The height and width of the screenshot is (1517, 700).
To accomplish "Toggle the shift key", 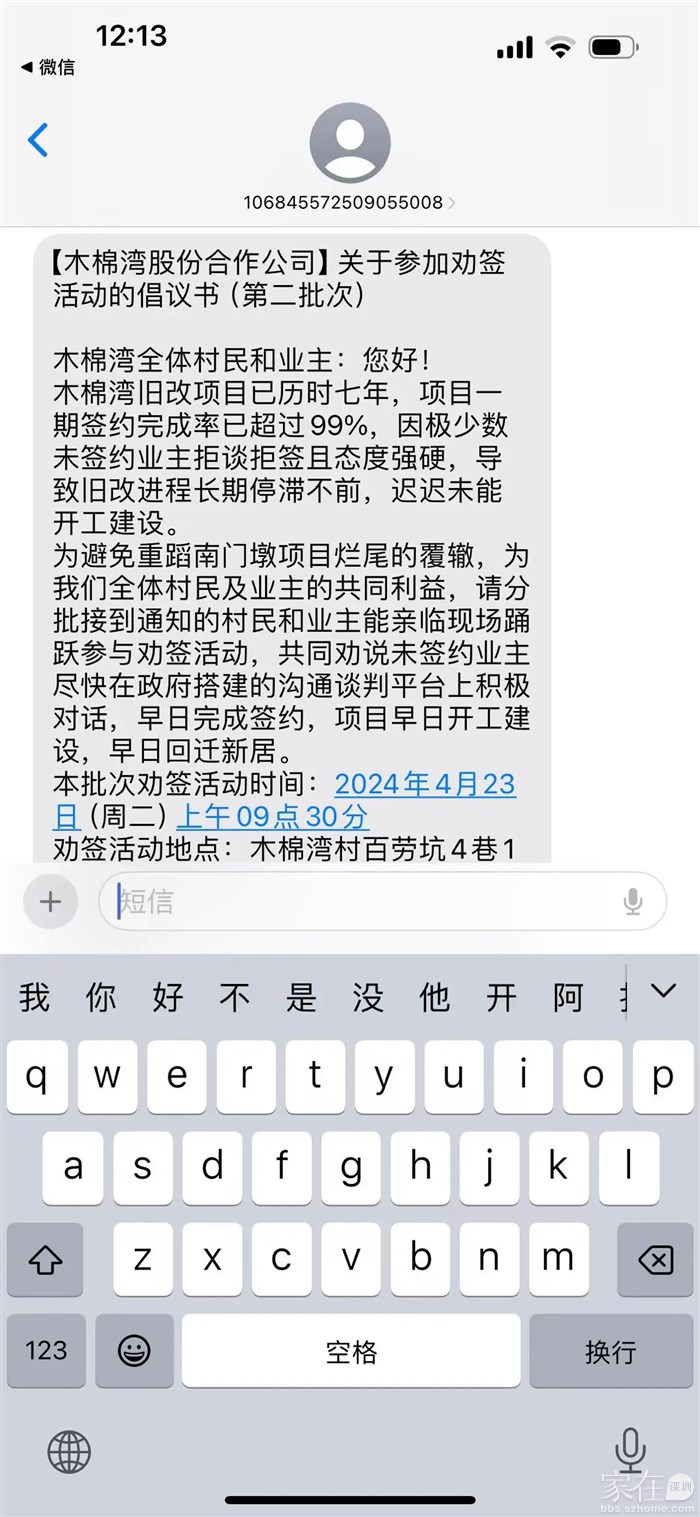I will pos(46,1259).
